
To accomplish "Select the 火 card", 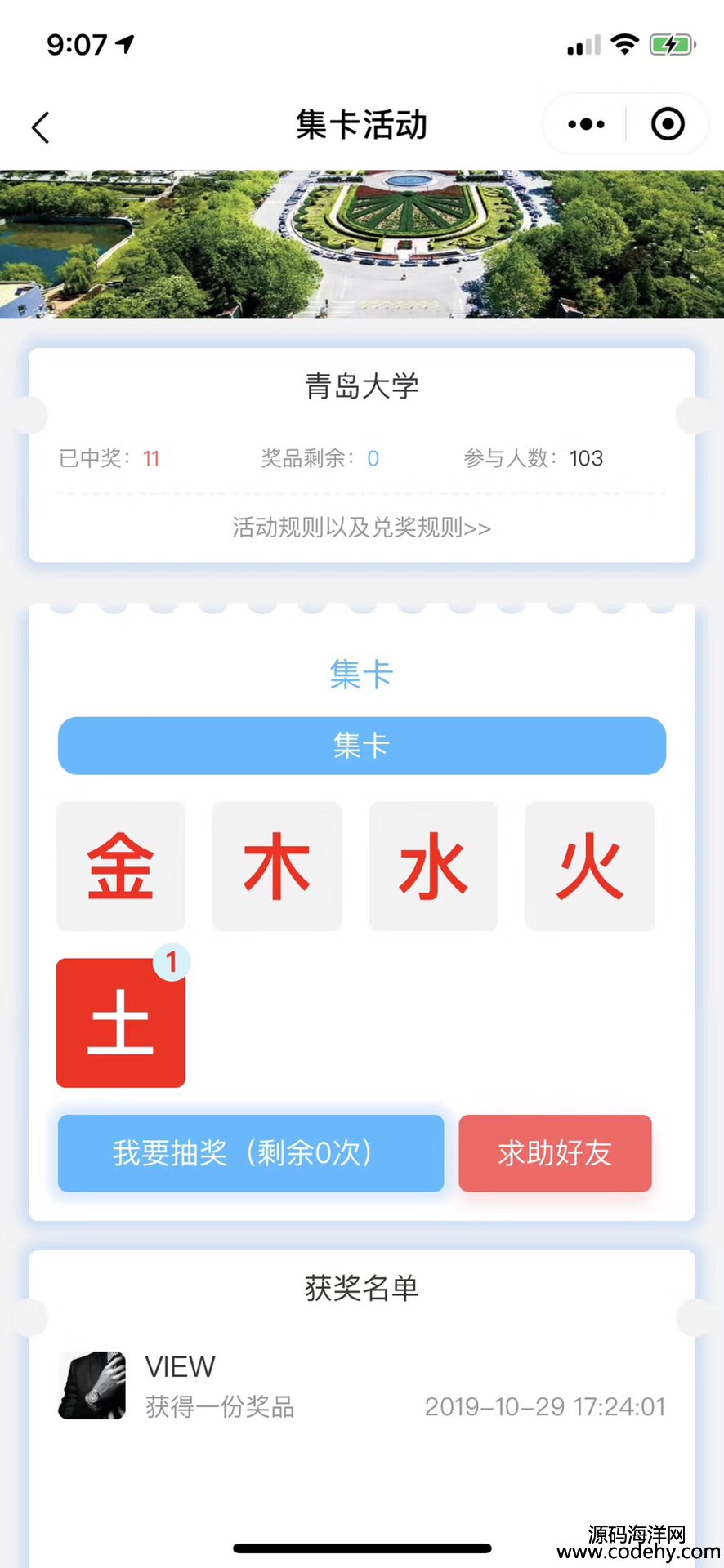I will click(589, 866).
